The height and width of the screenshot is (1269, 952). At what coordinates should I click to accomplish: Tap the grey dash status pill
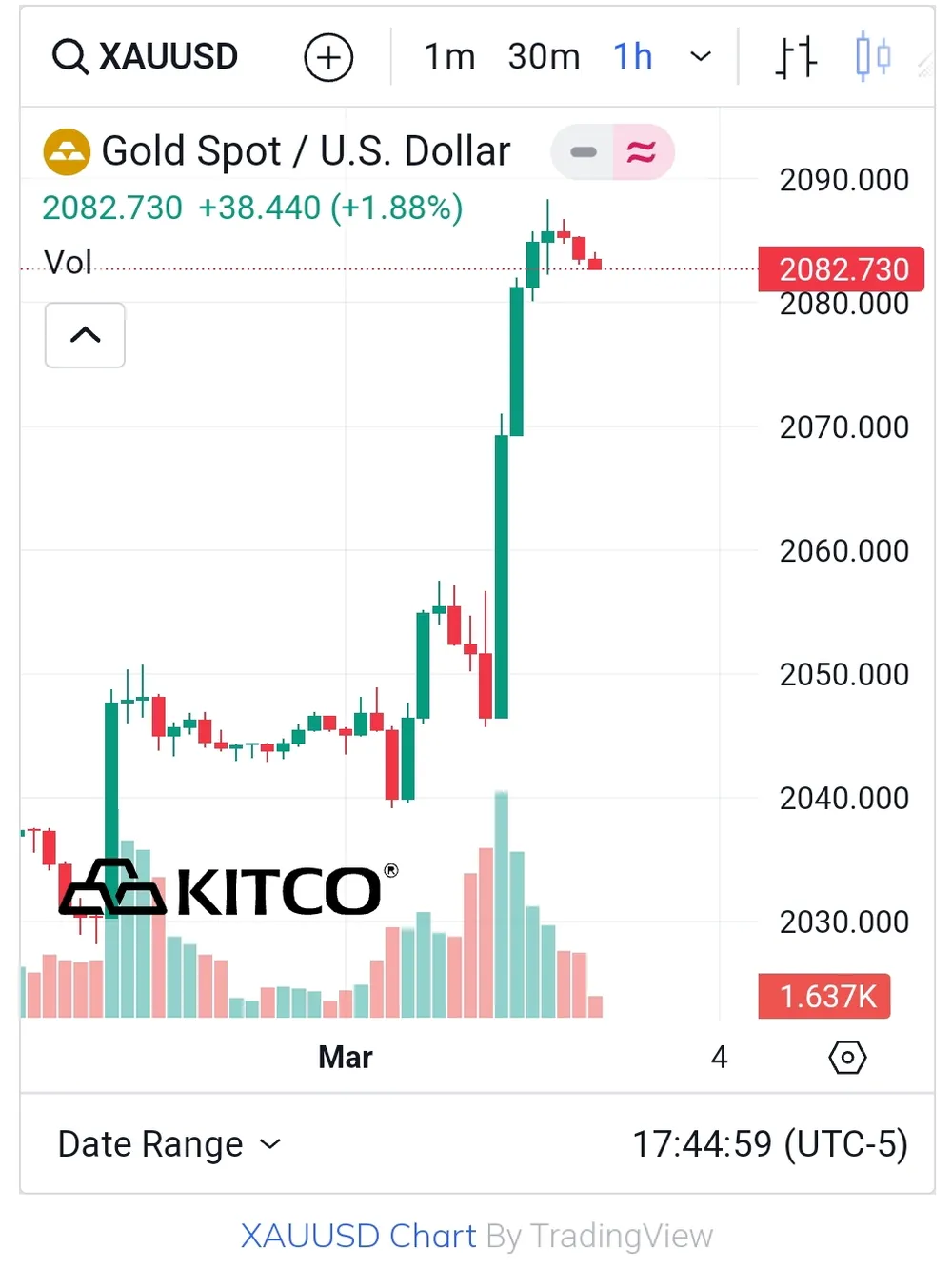584,152
